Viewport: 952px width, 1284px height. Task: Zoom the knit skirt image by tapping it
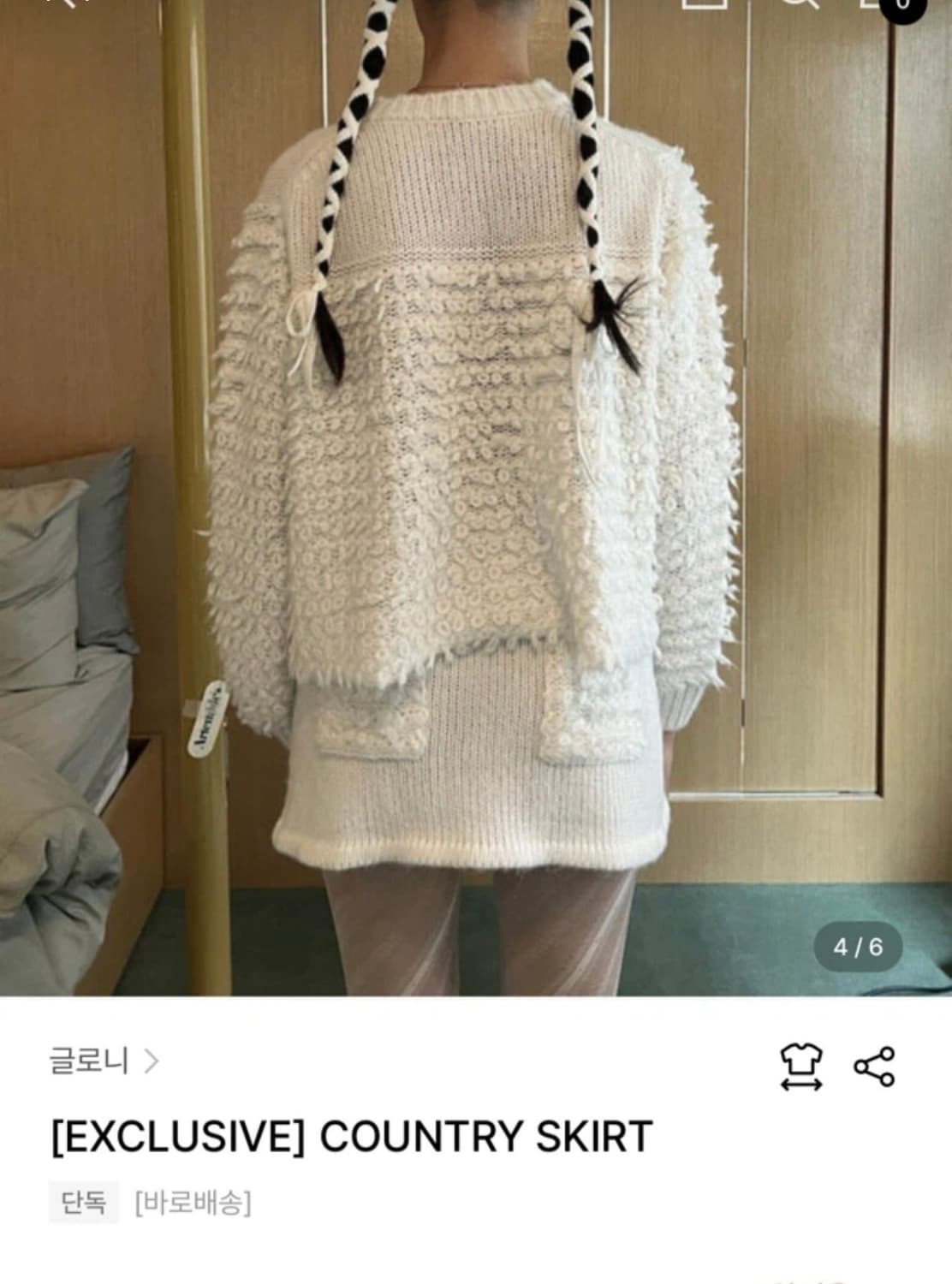click(x=476, y=770)
